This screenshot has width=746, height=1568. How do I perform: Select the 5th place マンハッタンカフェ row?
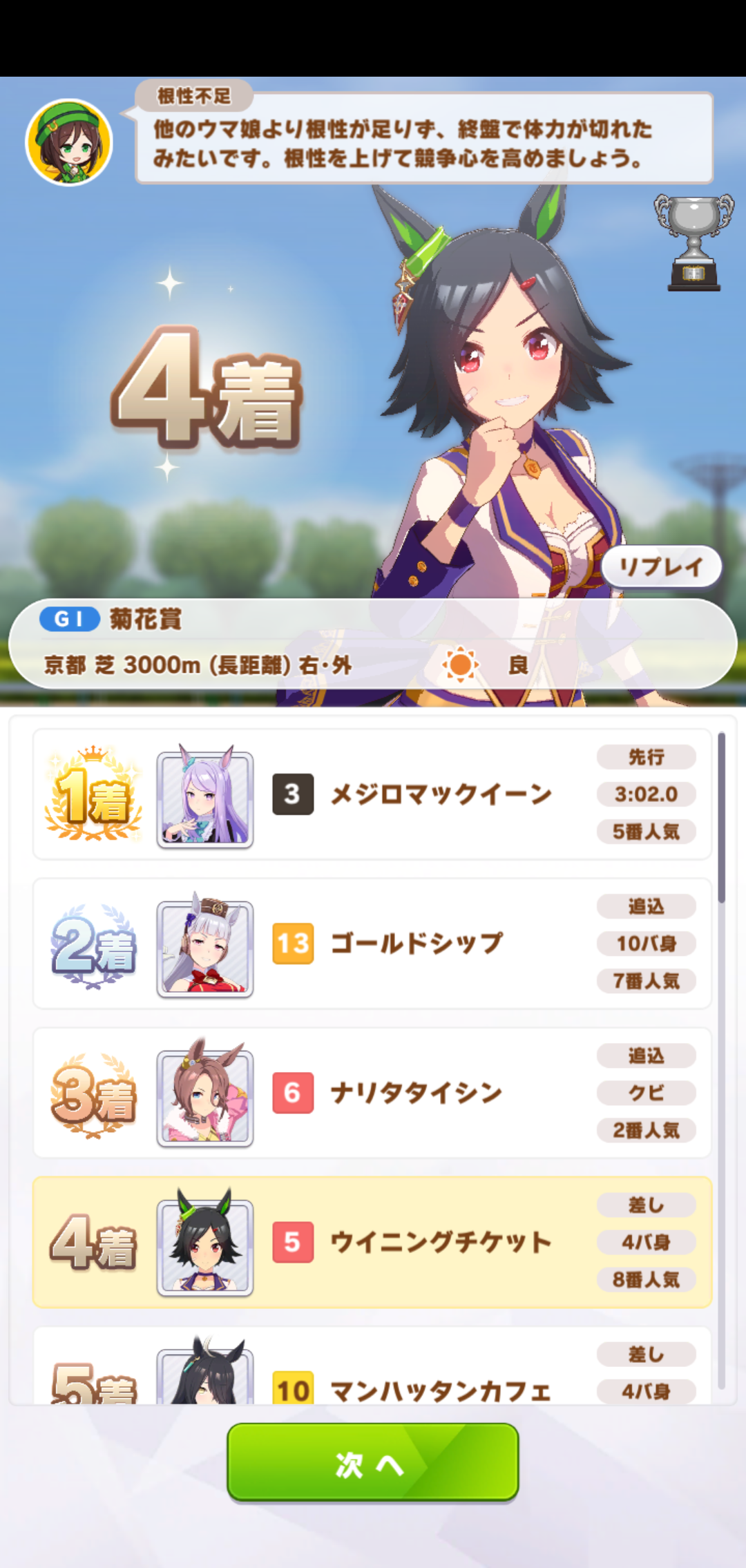372,1371
